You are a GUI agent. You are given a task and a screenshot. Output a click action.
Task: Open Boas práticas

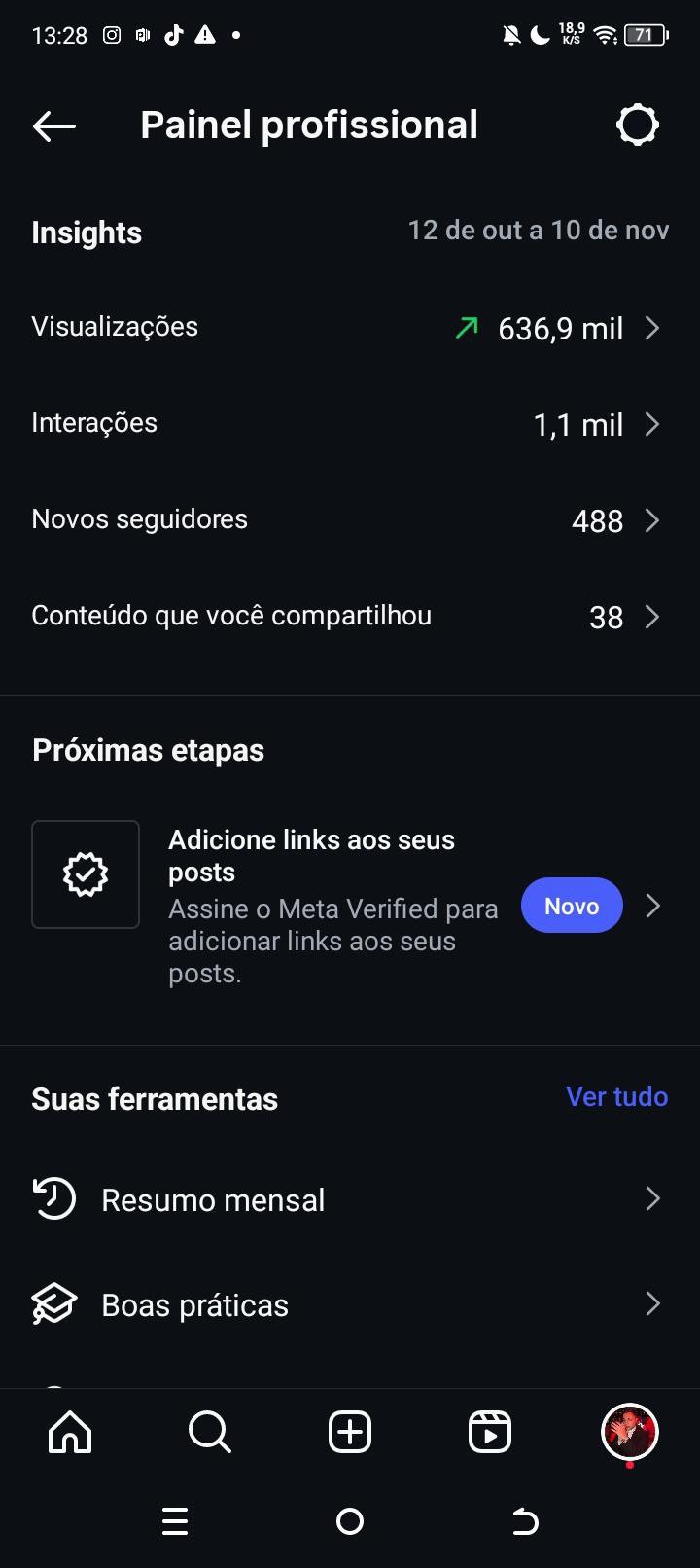348,1304
